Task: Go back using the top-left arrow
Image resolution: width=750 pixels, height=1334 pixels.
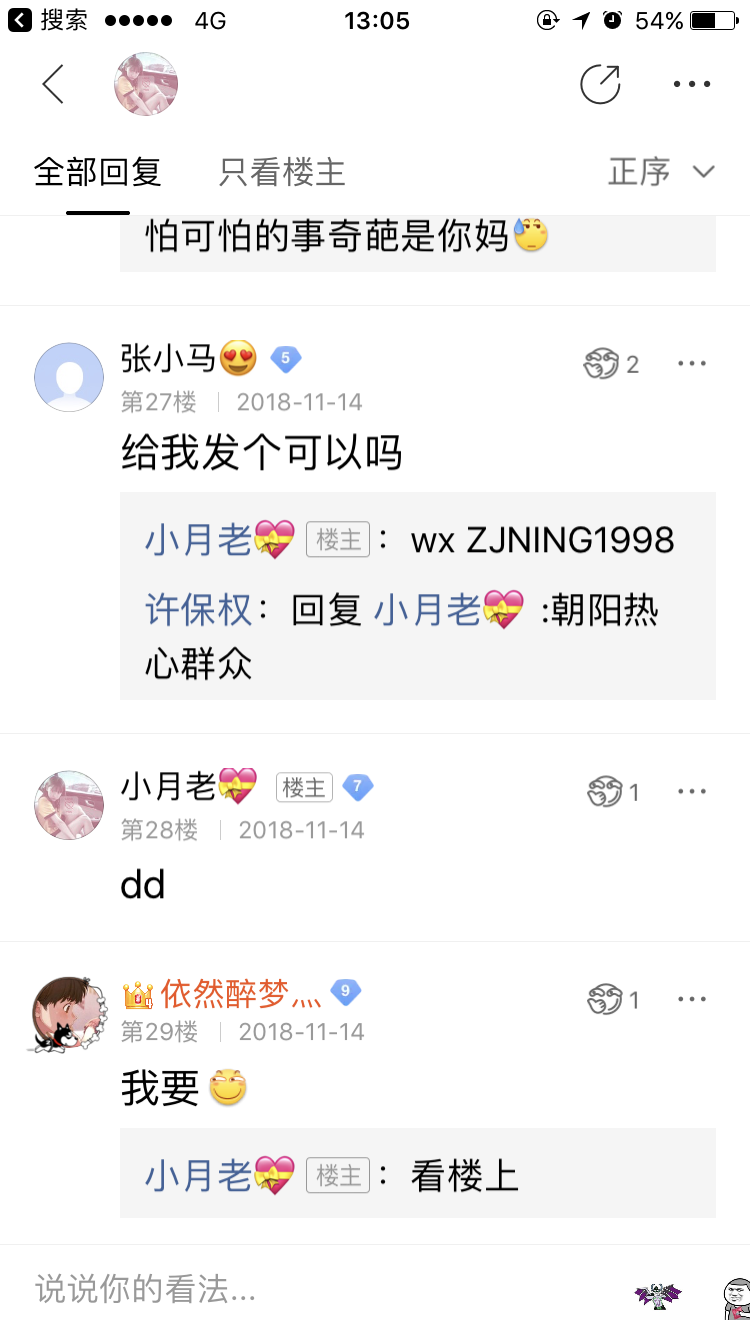Action: [53, 85]
